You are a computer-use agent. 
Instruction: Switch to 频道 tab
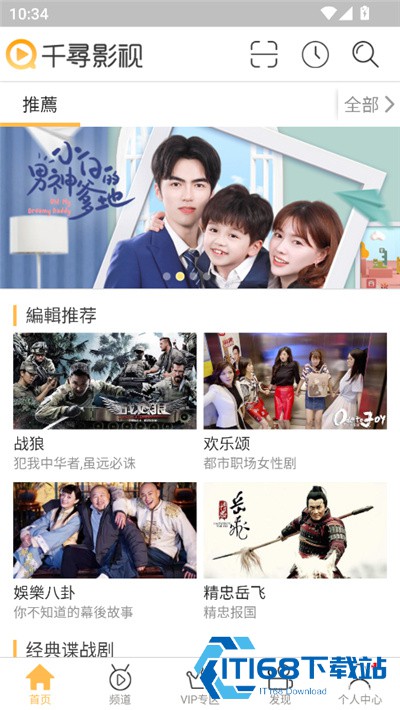coord(120,684)
